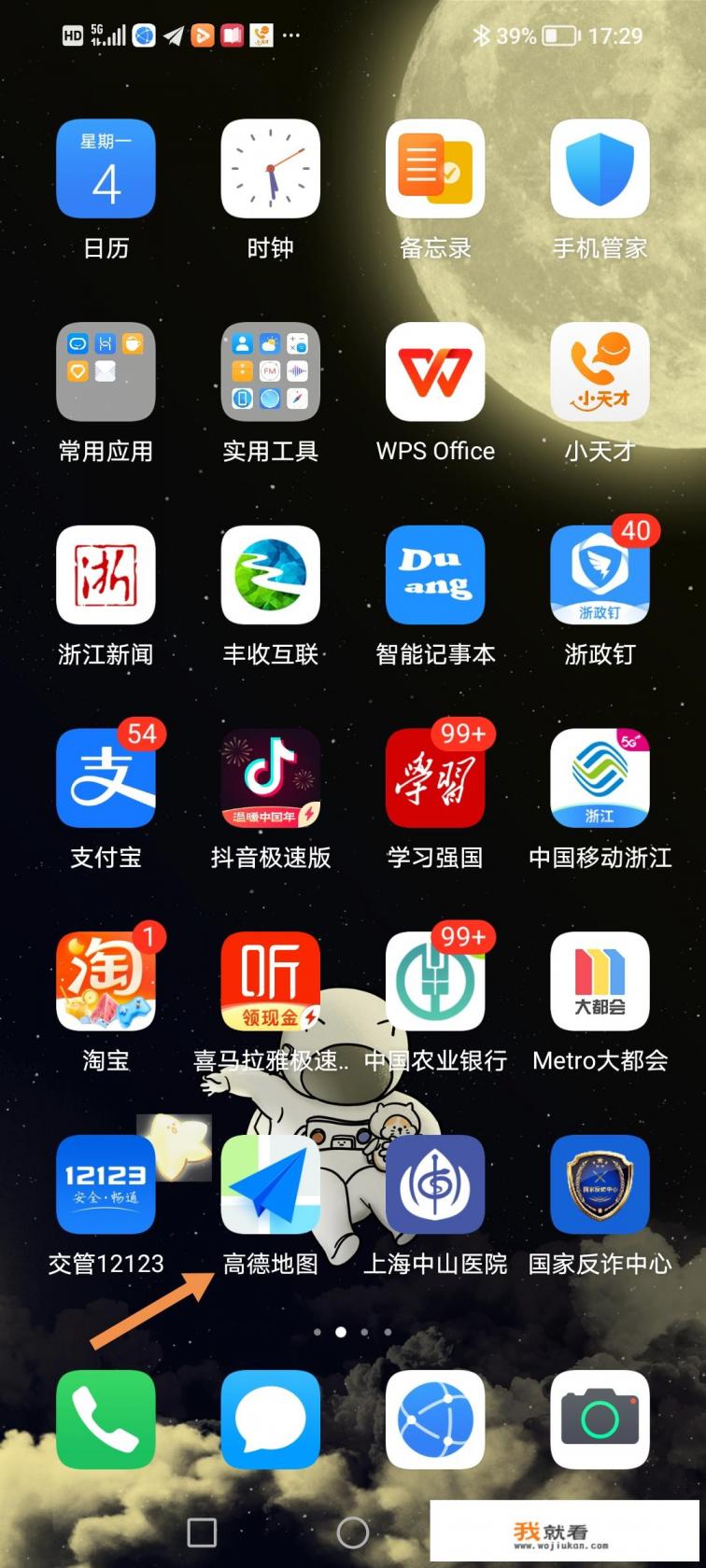Open the 时钟 (Clock) app

coord(270,168)
